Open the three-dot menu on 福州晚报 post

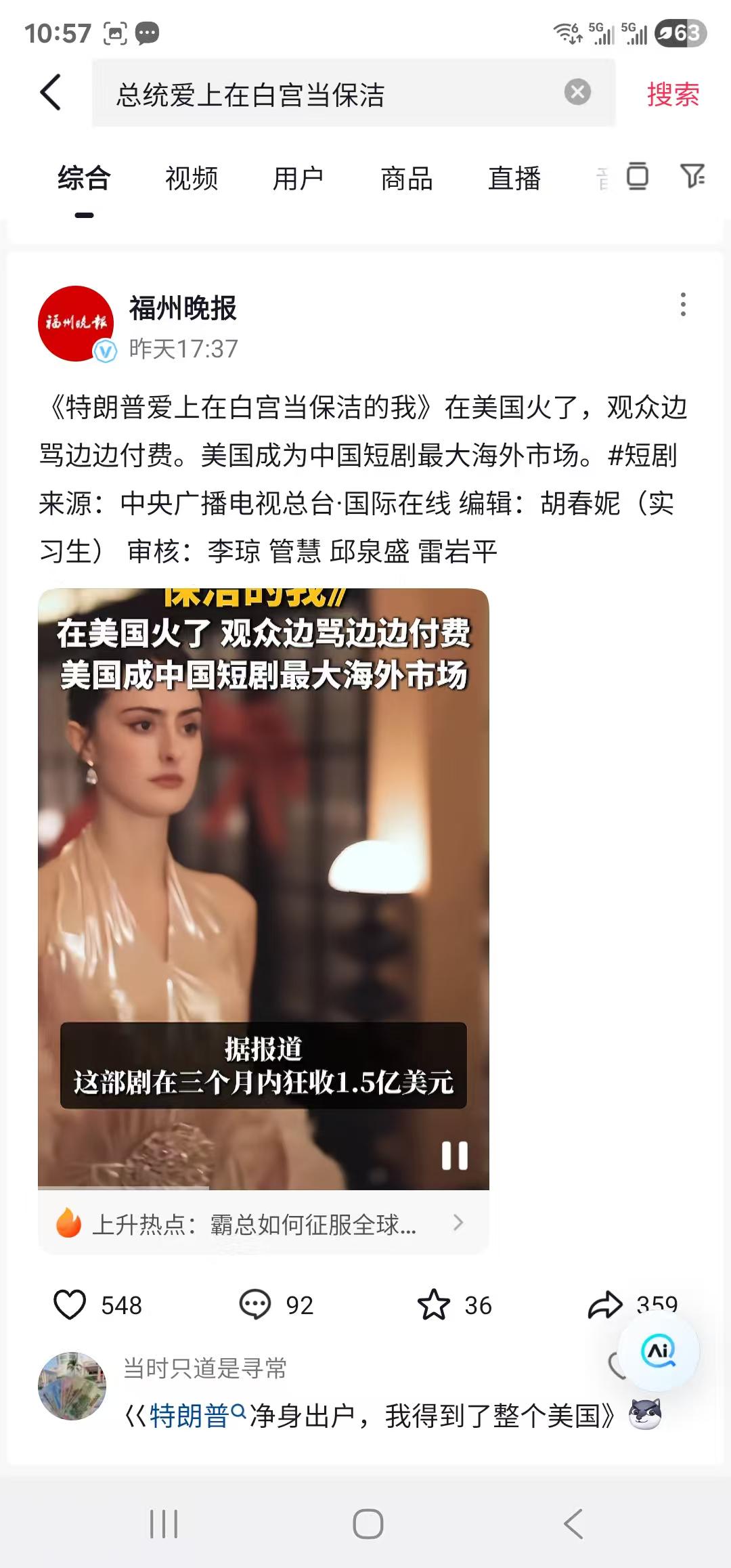(x=683, y=305)
